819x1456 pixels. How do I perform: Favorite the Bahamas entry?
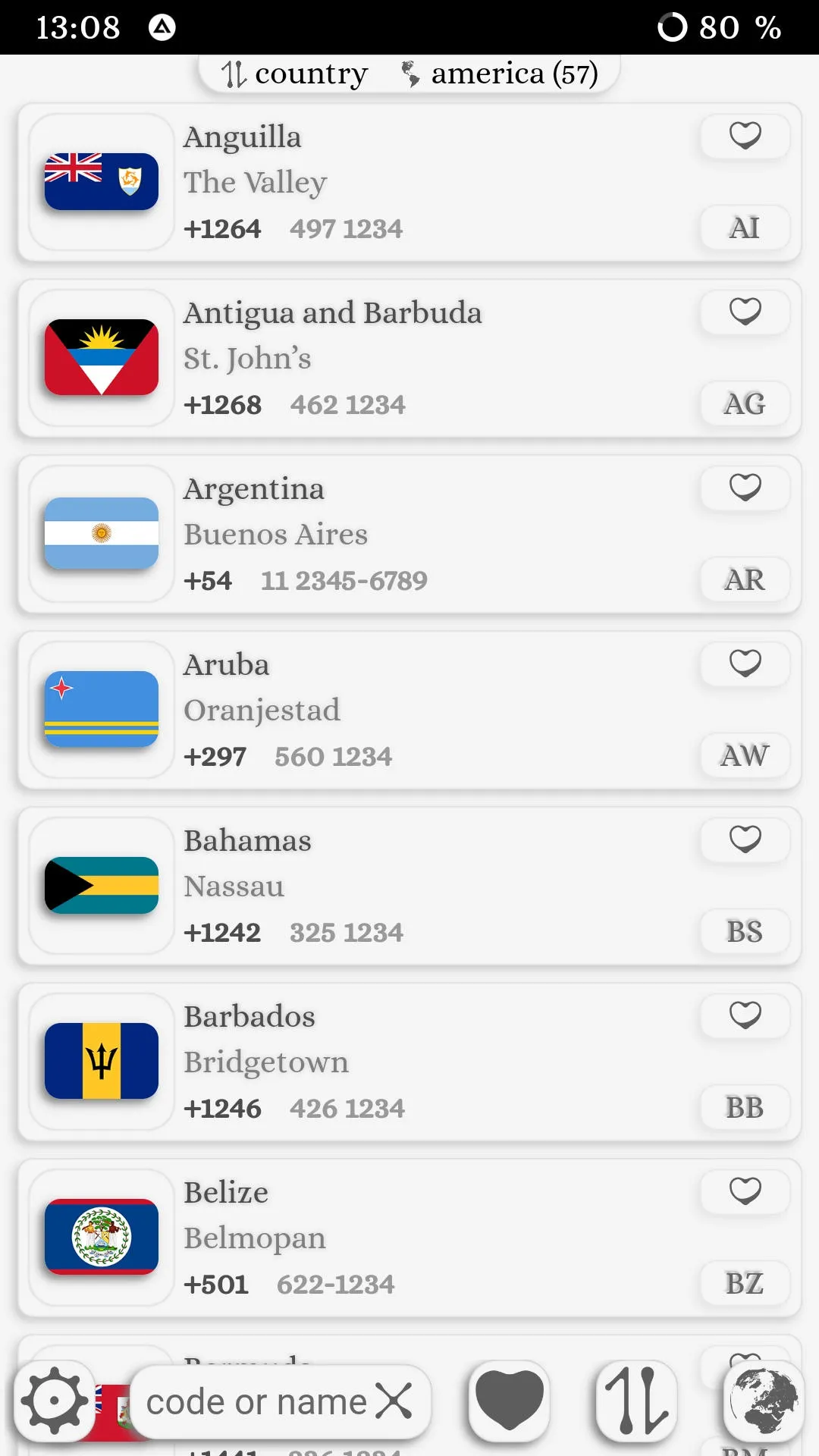point(745,839)
